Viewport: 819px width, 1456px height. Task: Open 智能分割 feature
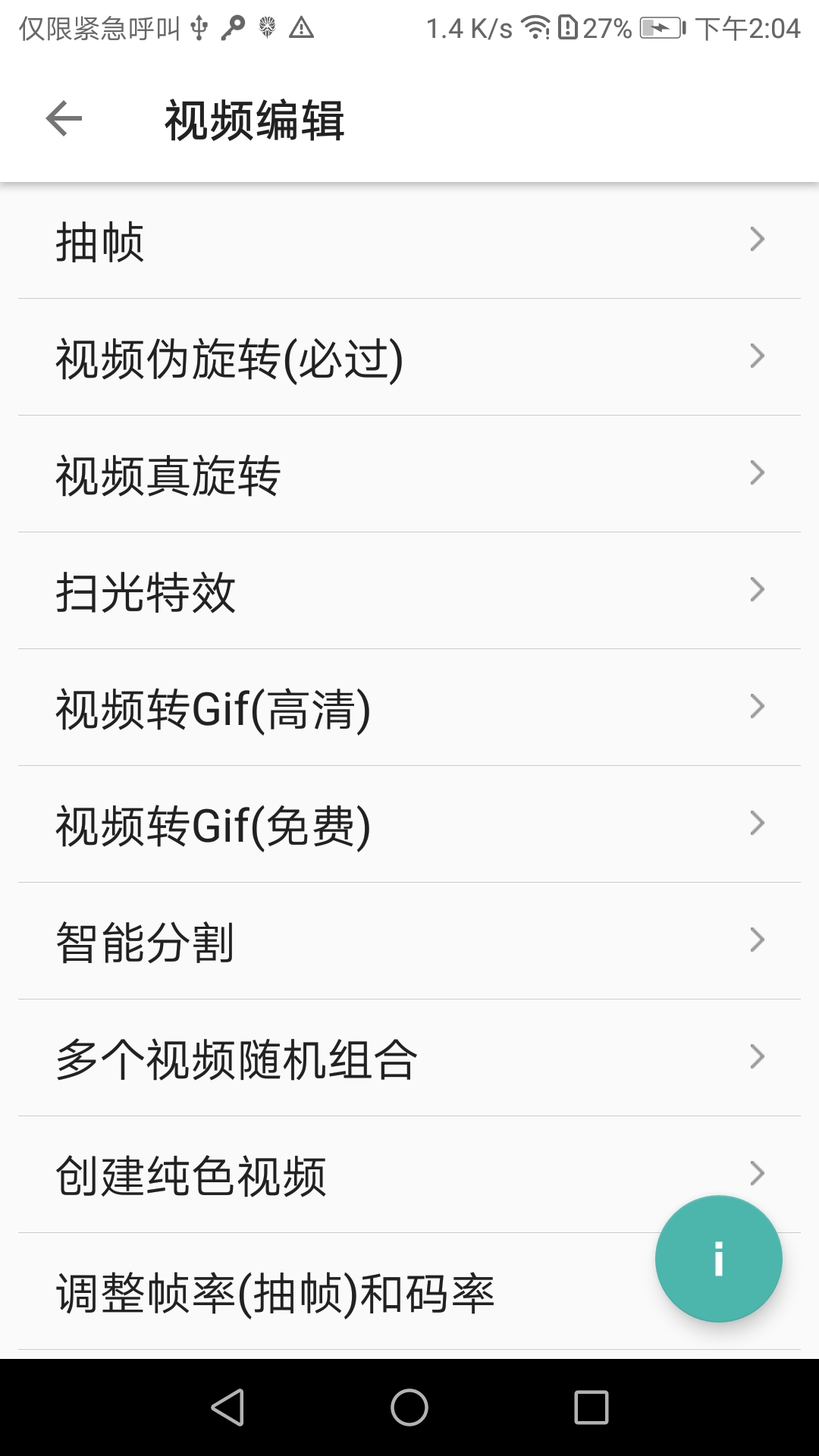tap(409, 942)
